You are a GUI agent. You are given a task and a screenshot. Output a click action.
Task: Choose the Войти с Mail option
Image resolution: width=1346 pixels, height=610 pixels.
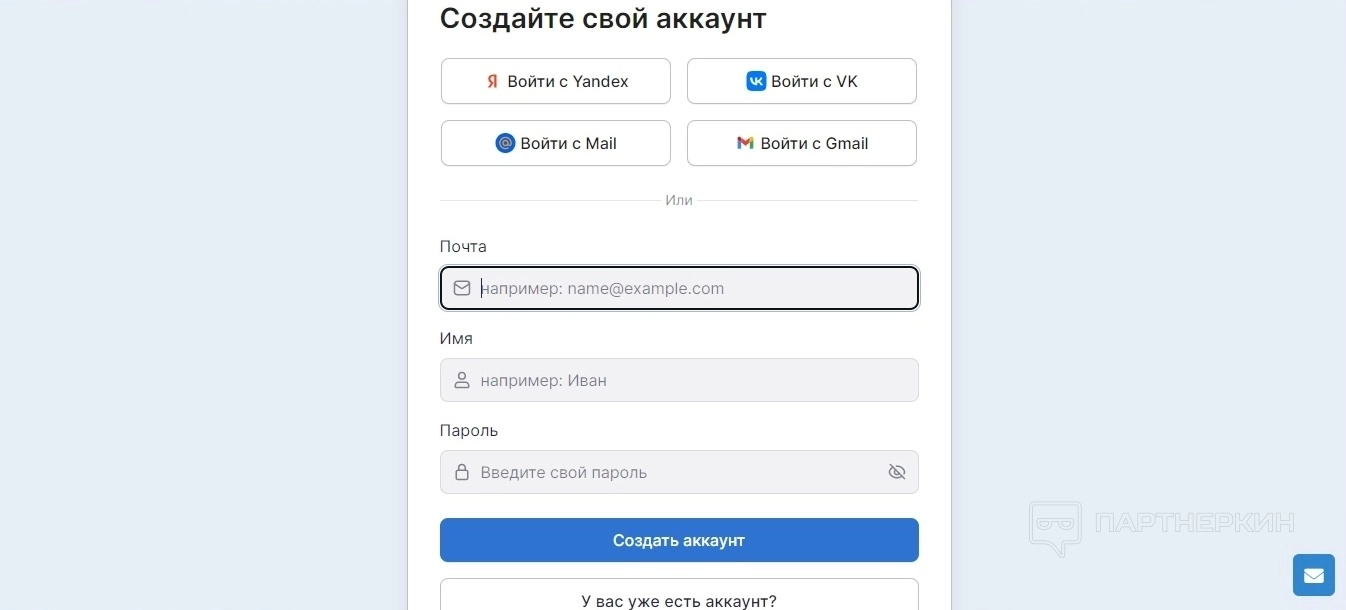555,143
